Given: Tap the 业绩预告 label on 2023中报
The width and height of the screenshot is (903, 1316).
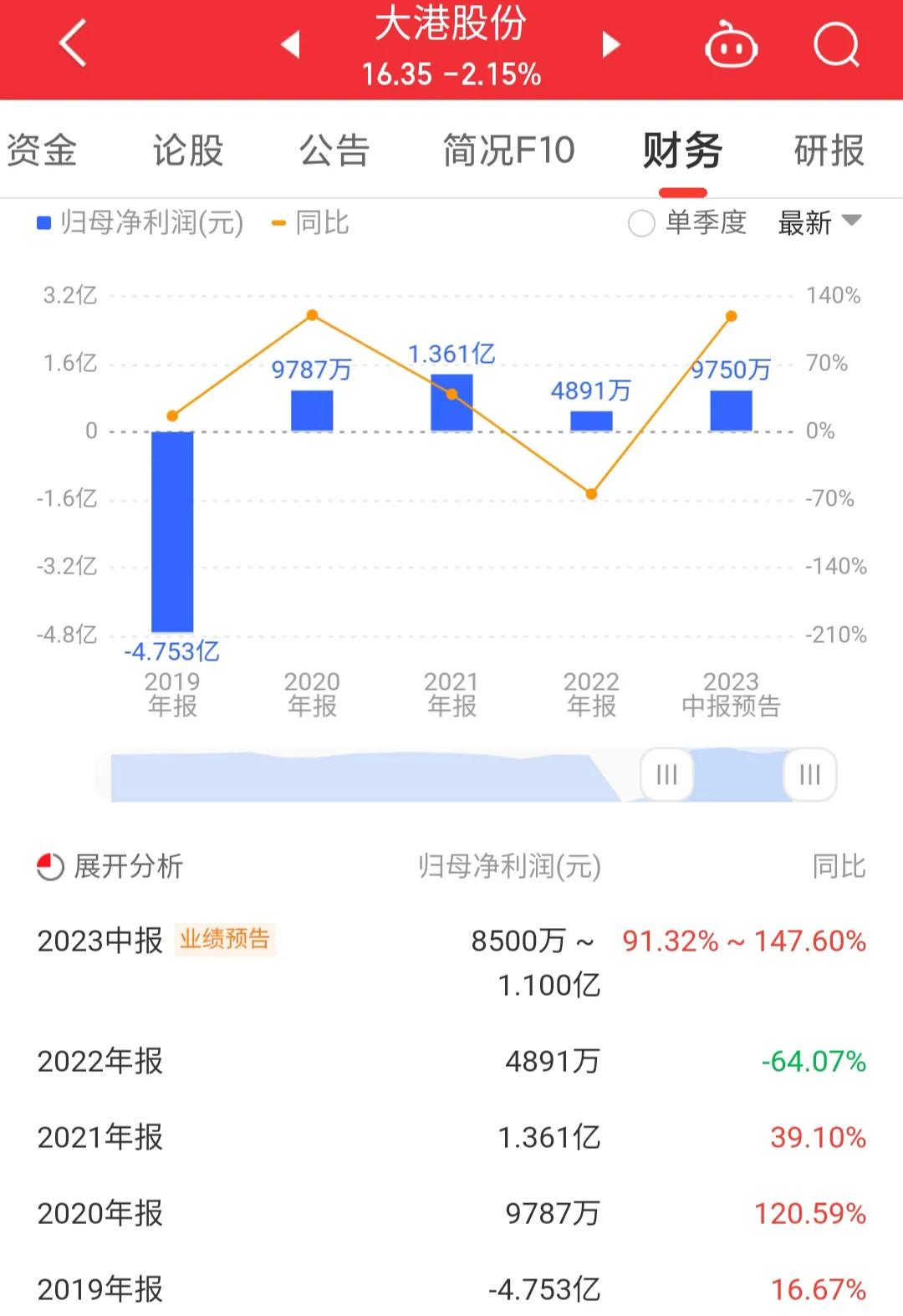Looking at the screenshot, I should point(225,938).
